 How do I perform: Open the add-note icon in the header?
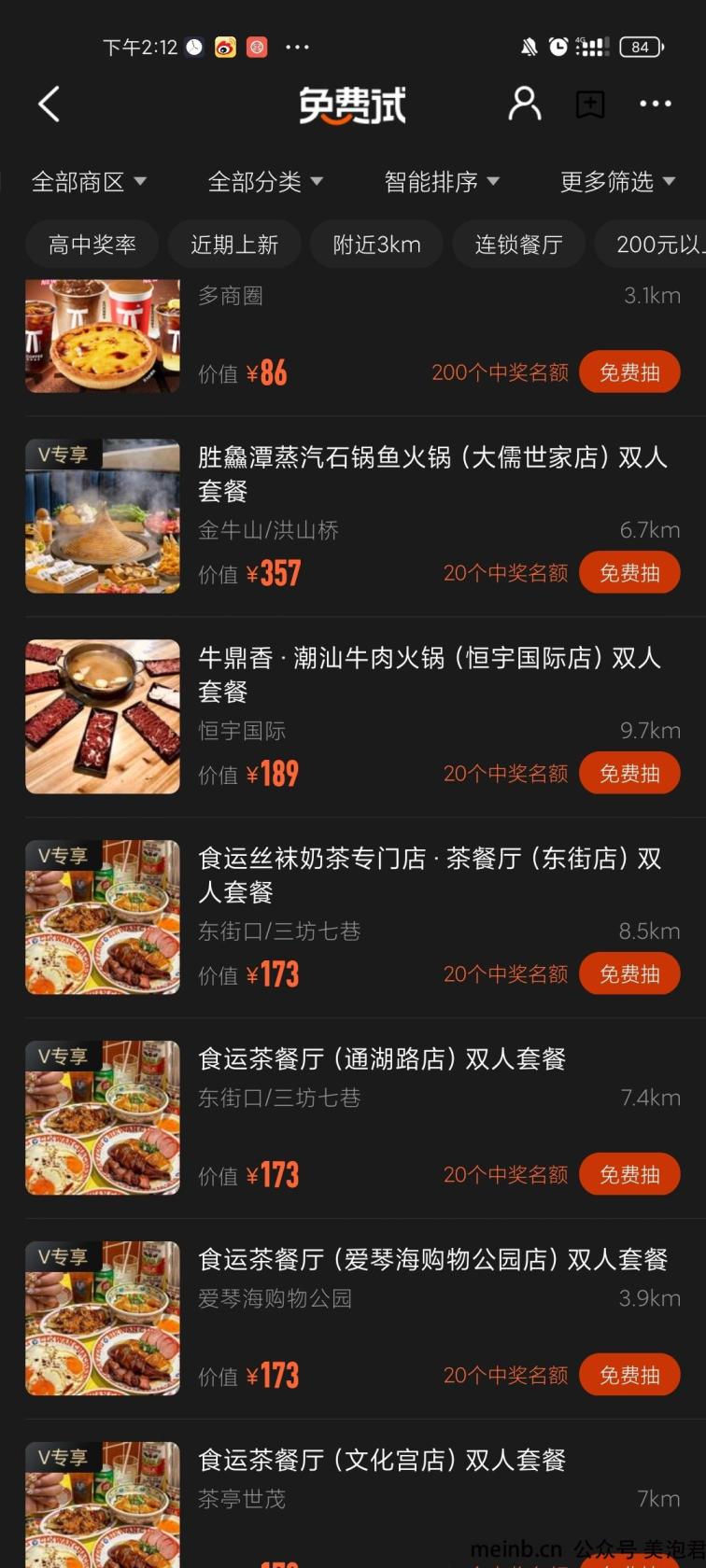coord(590,105)
